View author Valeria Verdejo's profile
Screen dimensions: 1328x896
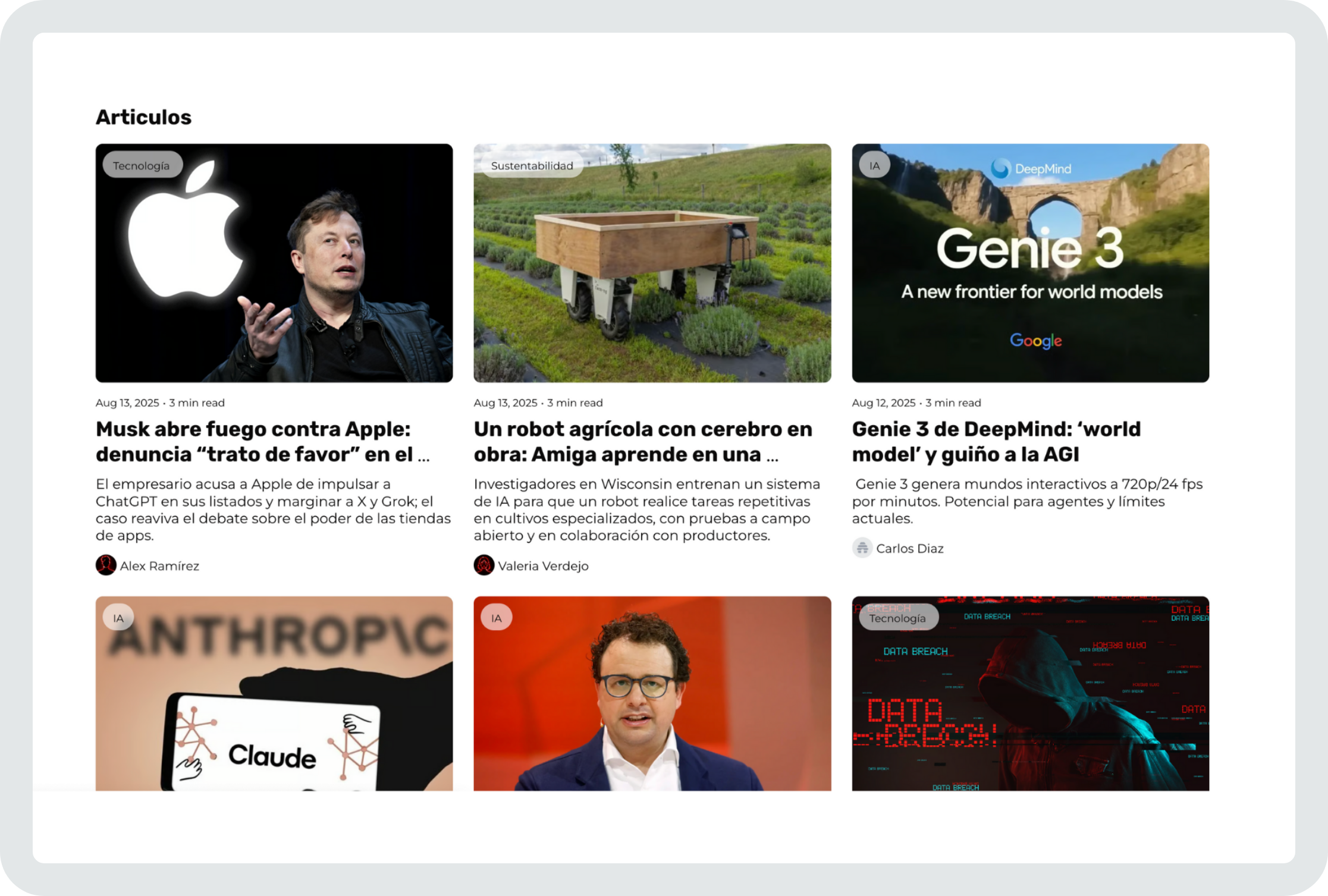point(542,565)
